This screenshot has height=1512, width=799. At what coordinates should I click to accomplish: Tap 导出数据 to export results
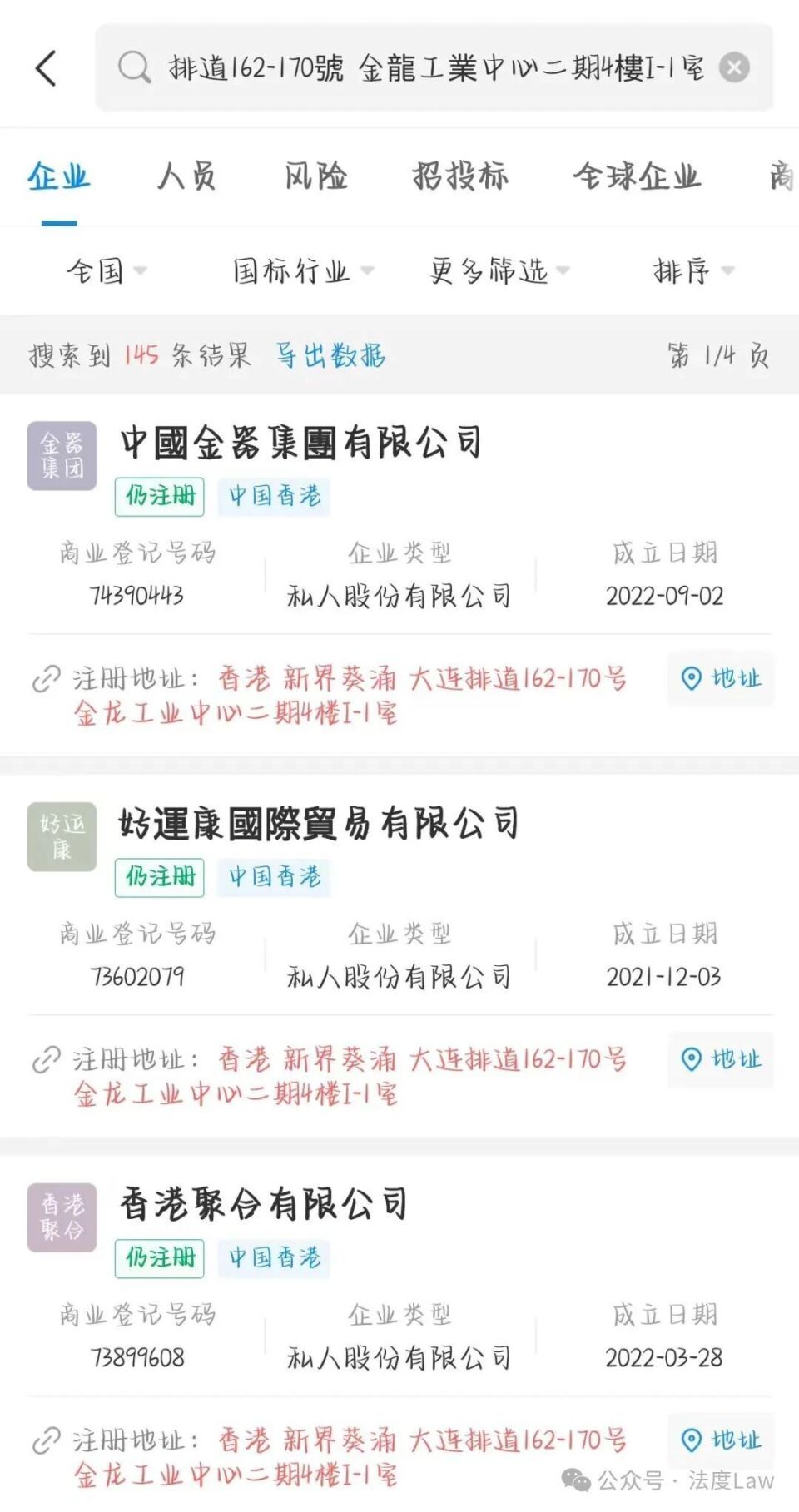330,357
